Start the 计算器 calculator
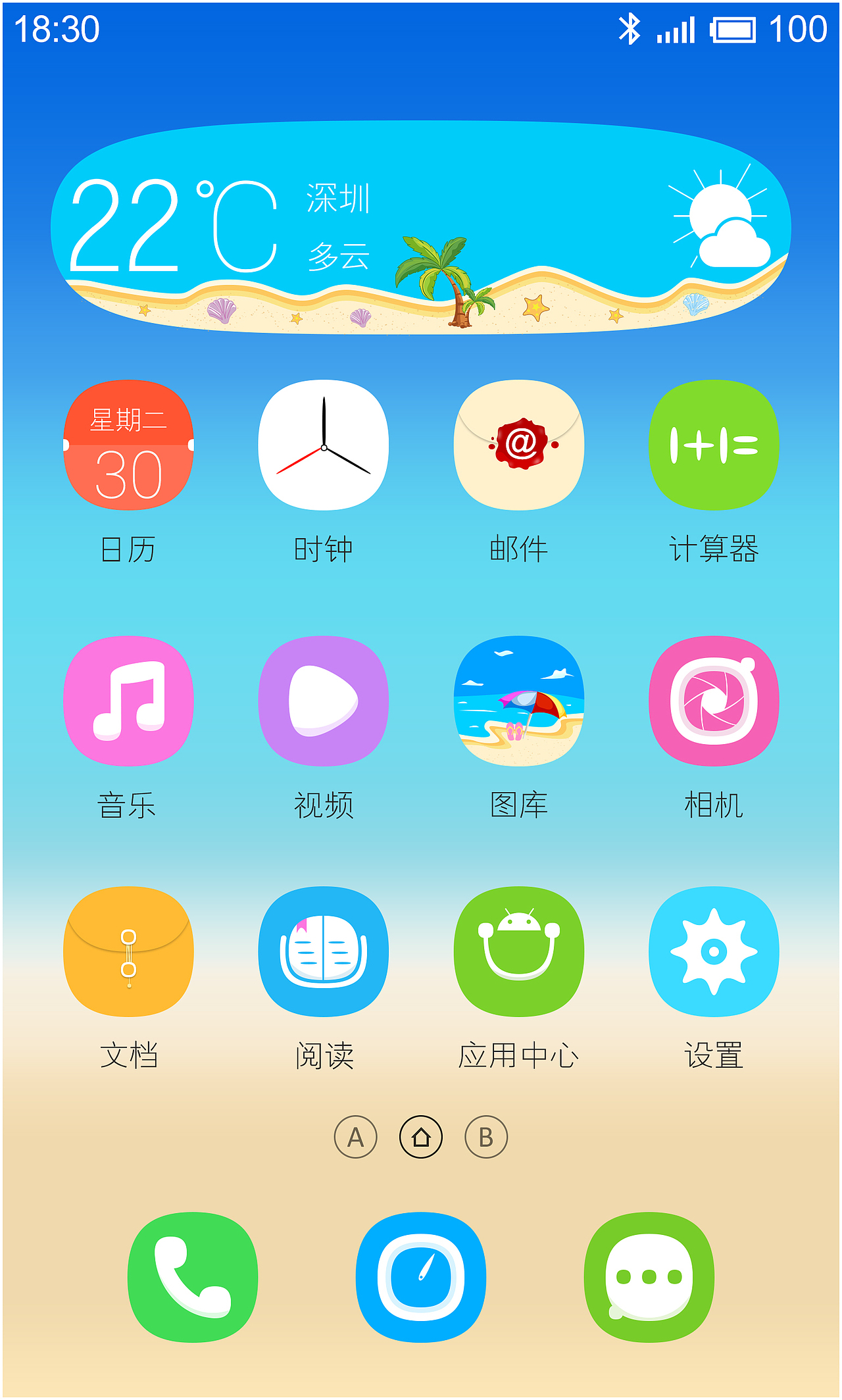The width and height of the screenshot is (842, 1400). (713, 444)
